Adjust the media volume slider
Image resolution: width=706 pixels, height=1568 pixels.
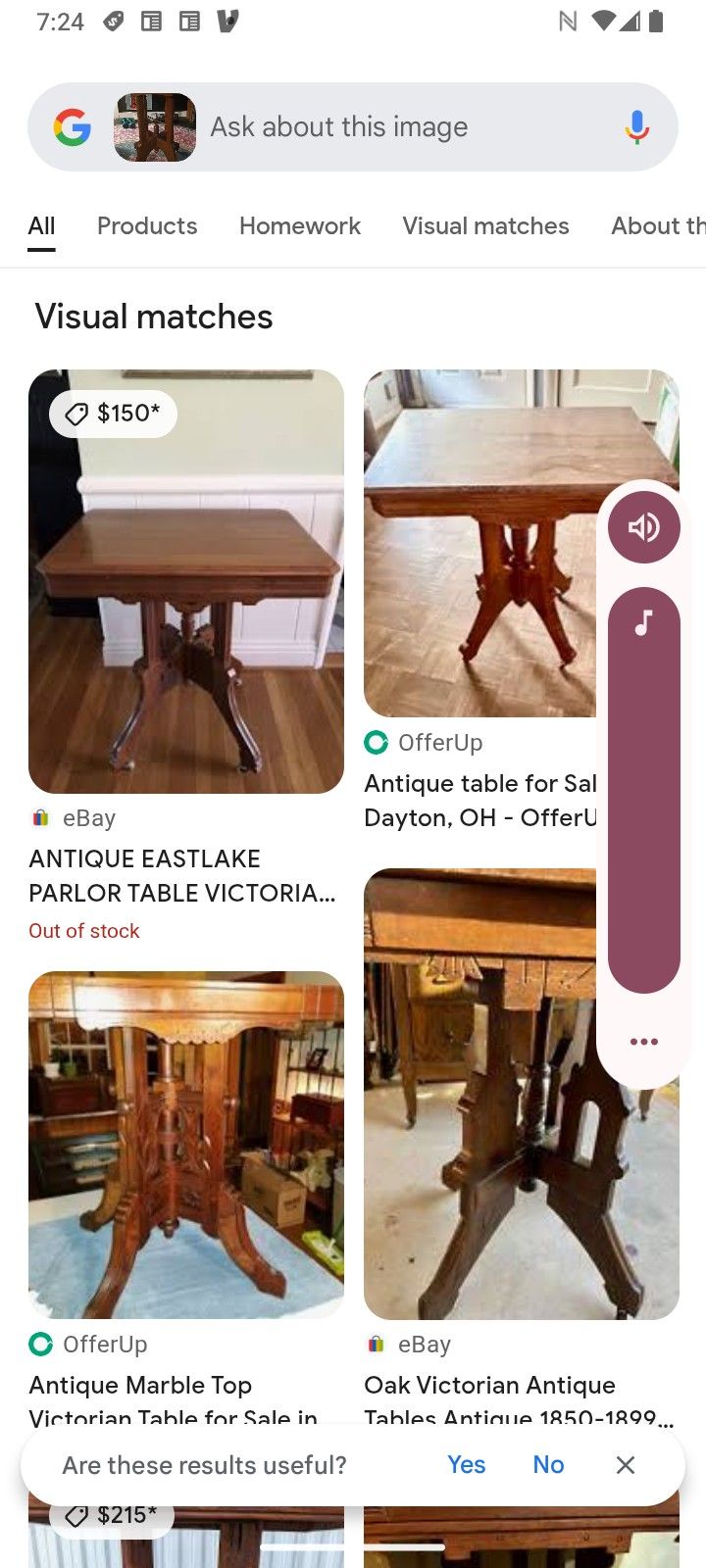tap(643, 789)
